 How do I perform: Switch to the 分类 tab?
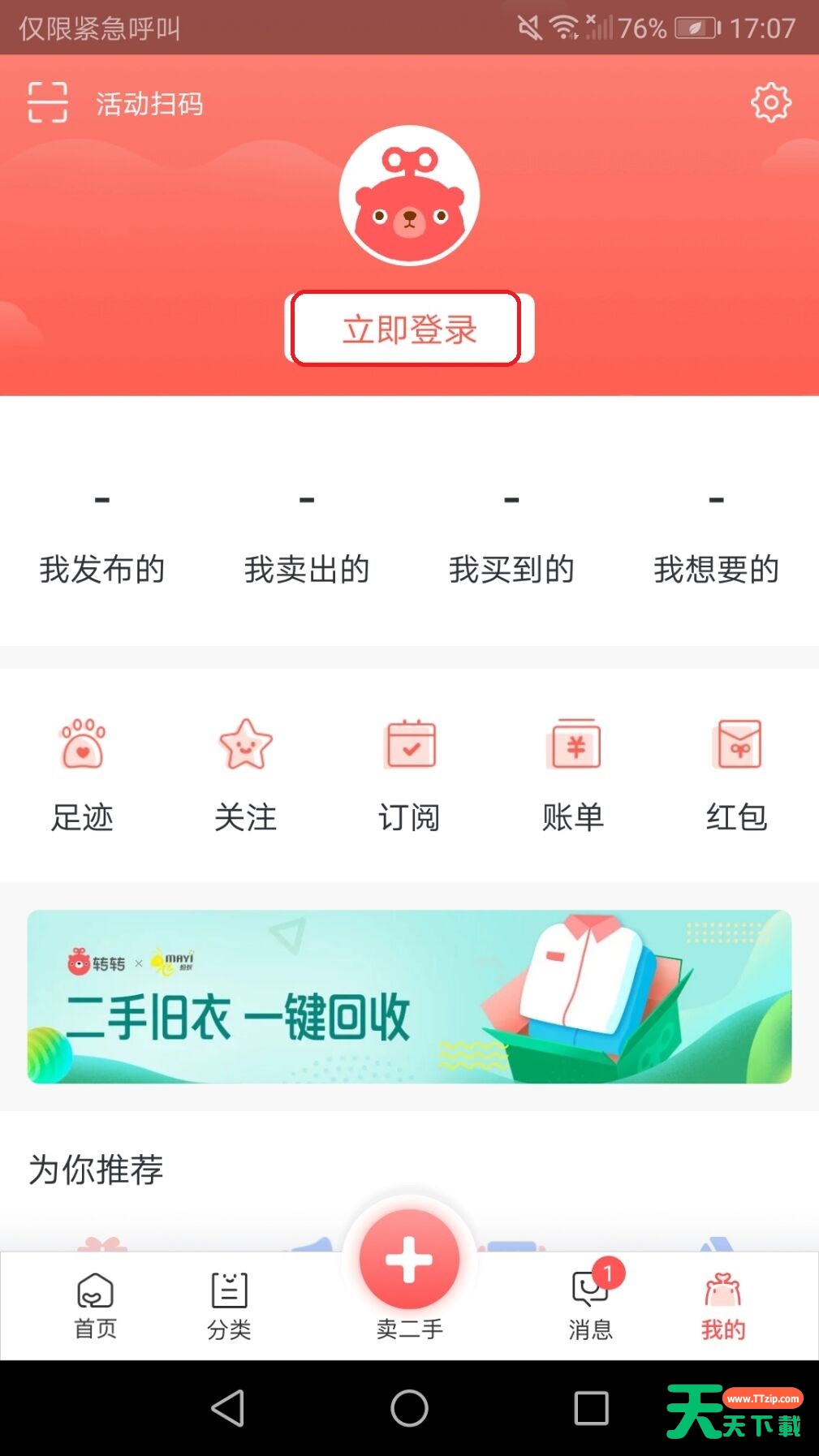(x=229, y=1305)
